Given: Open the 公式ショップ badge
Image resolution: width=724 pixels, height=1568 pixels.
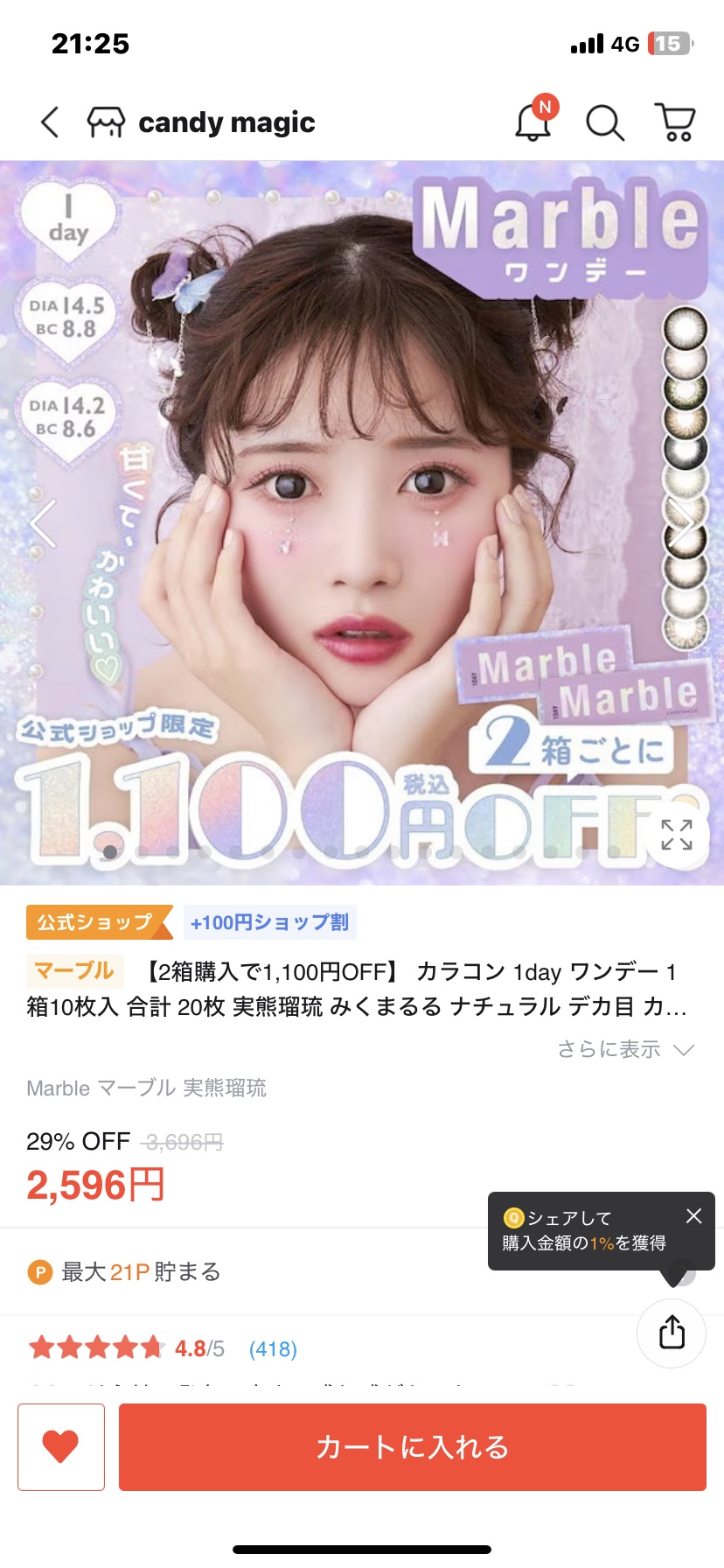Looking at the screenshot, I should coord(96,922).
